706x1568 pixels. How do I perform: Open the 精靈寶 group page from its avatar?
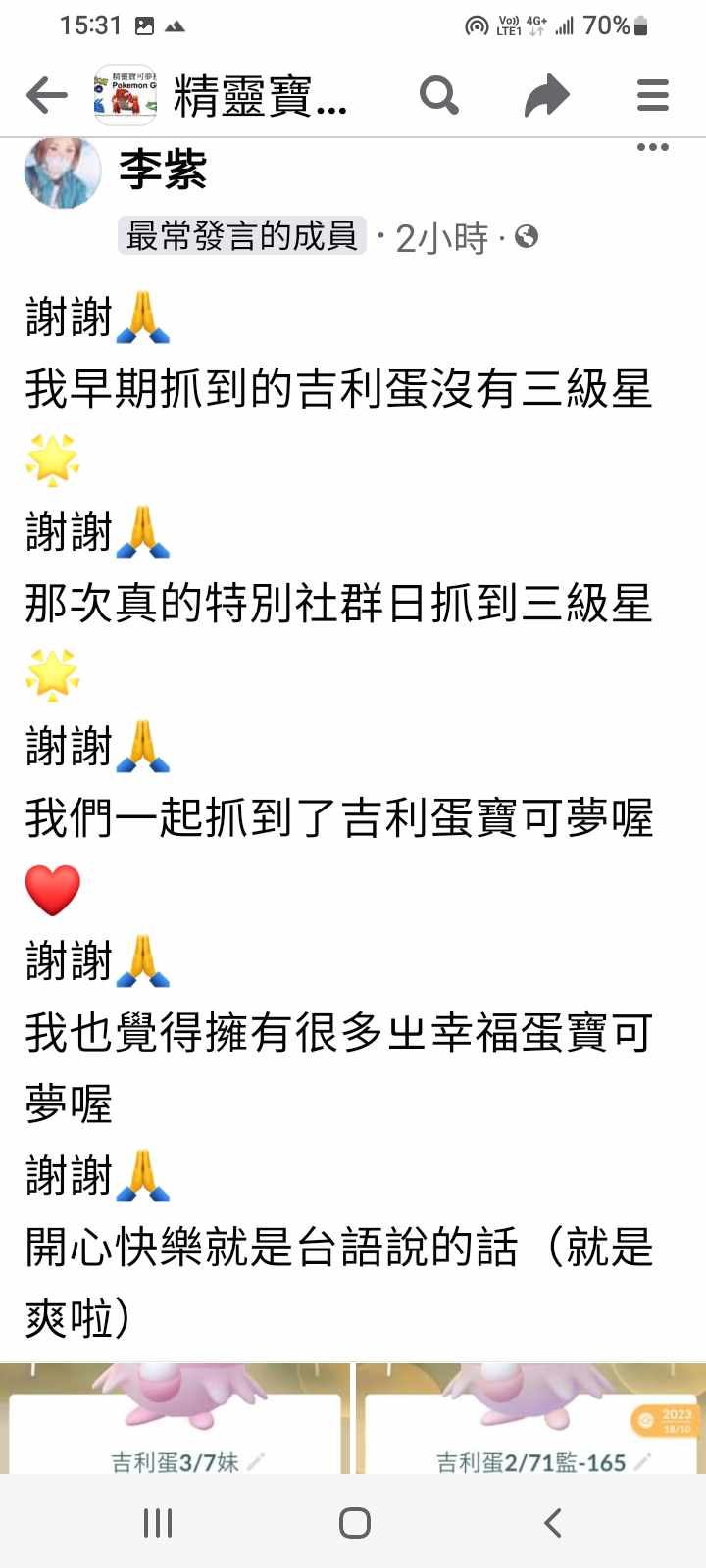[x=126, y=96]
